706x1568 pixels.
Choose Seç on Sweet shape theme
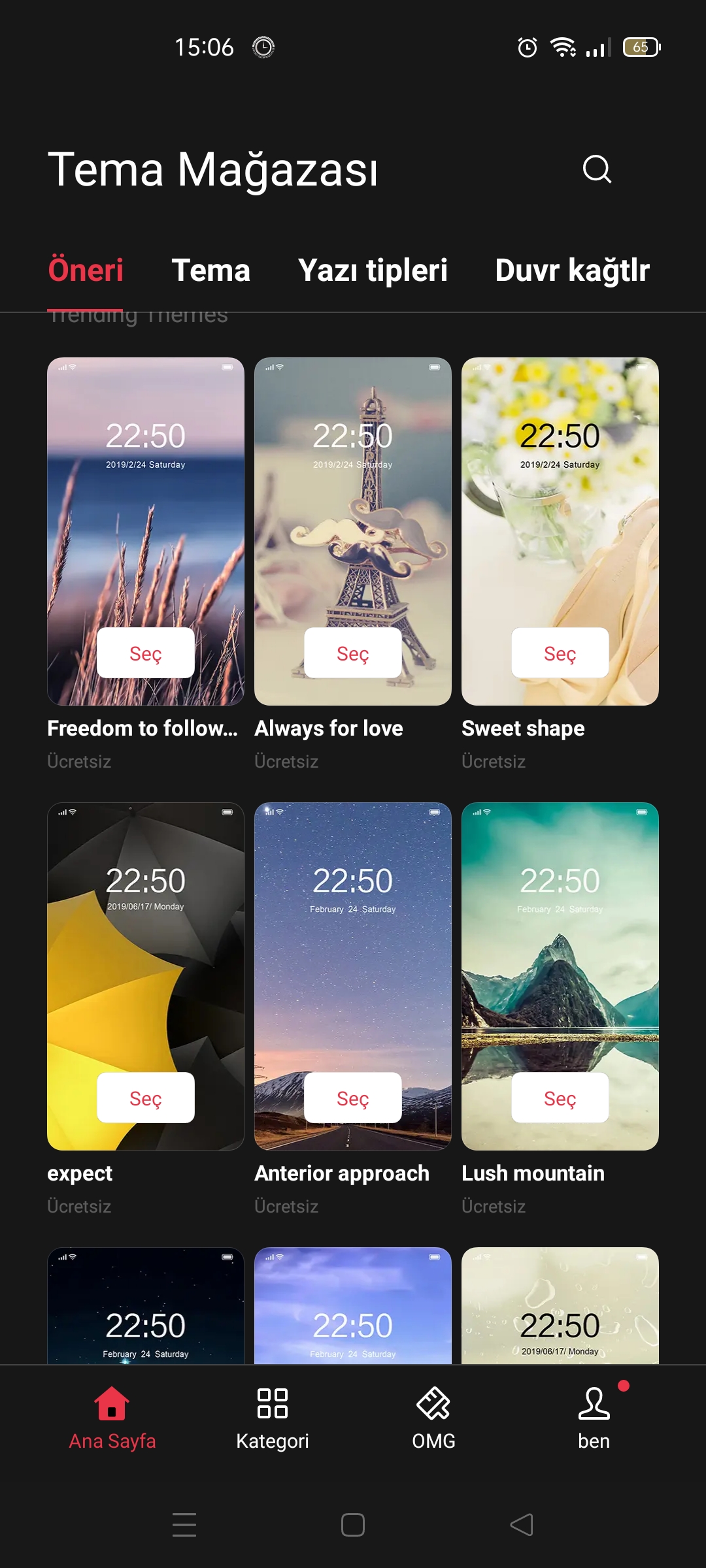point(560,653)
